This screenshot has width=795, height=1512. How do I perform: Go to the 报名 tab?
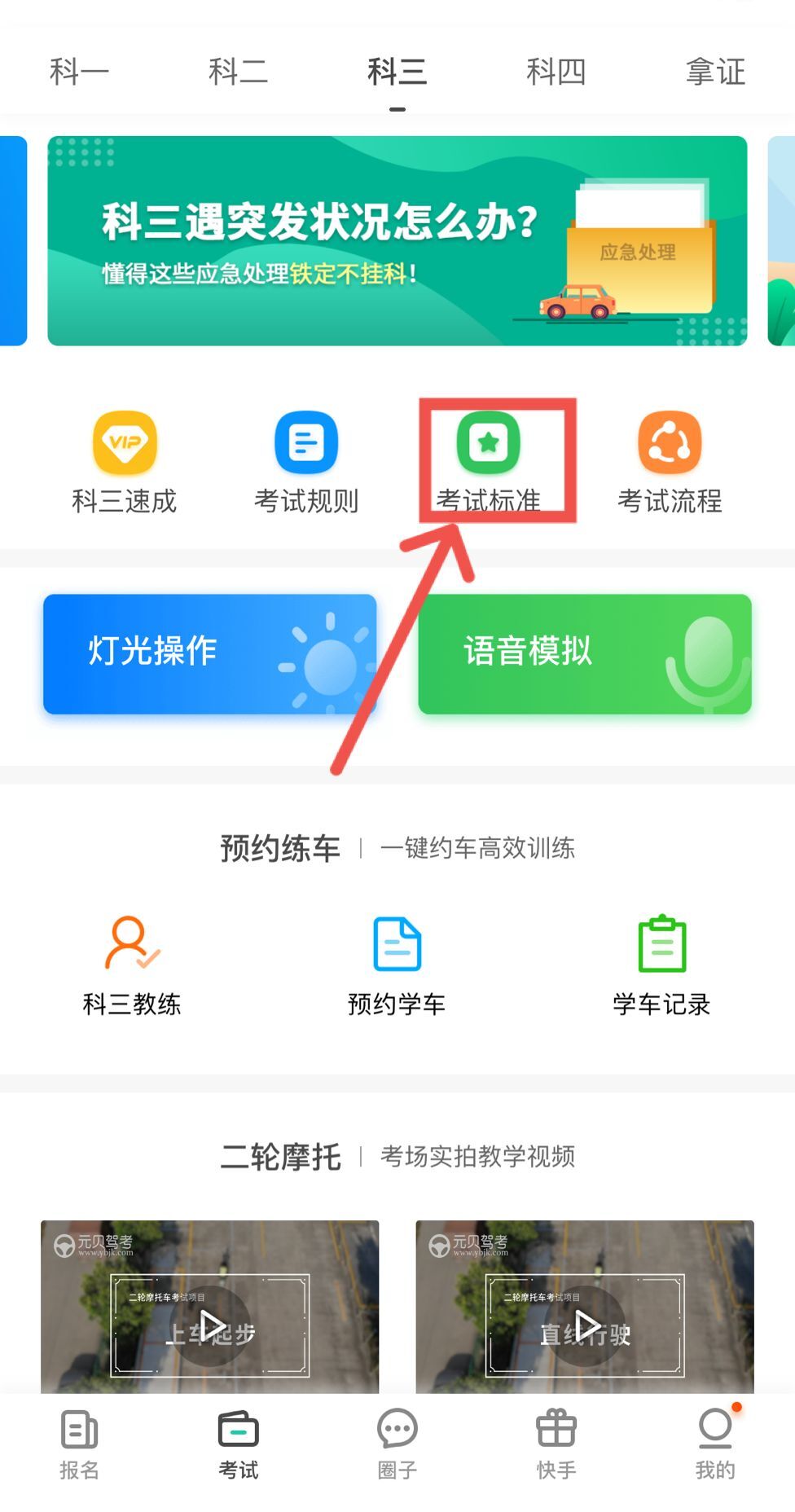[x=79, y=1444]
